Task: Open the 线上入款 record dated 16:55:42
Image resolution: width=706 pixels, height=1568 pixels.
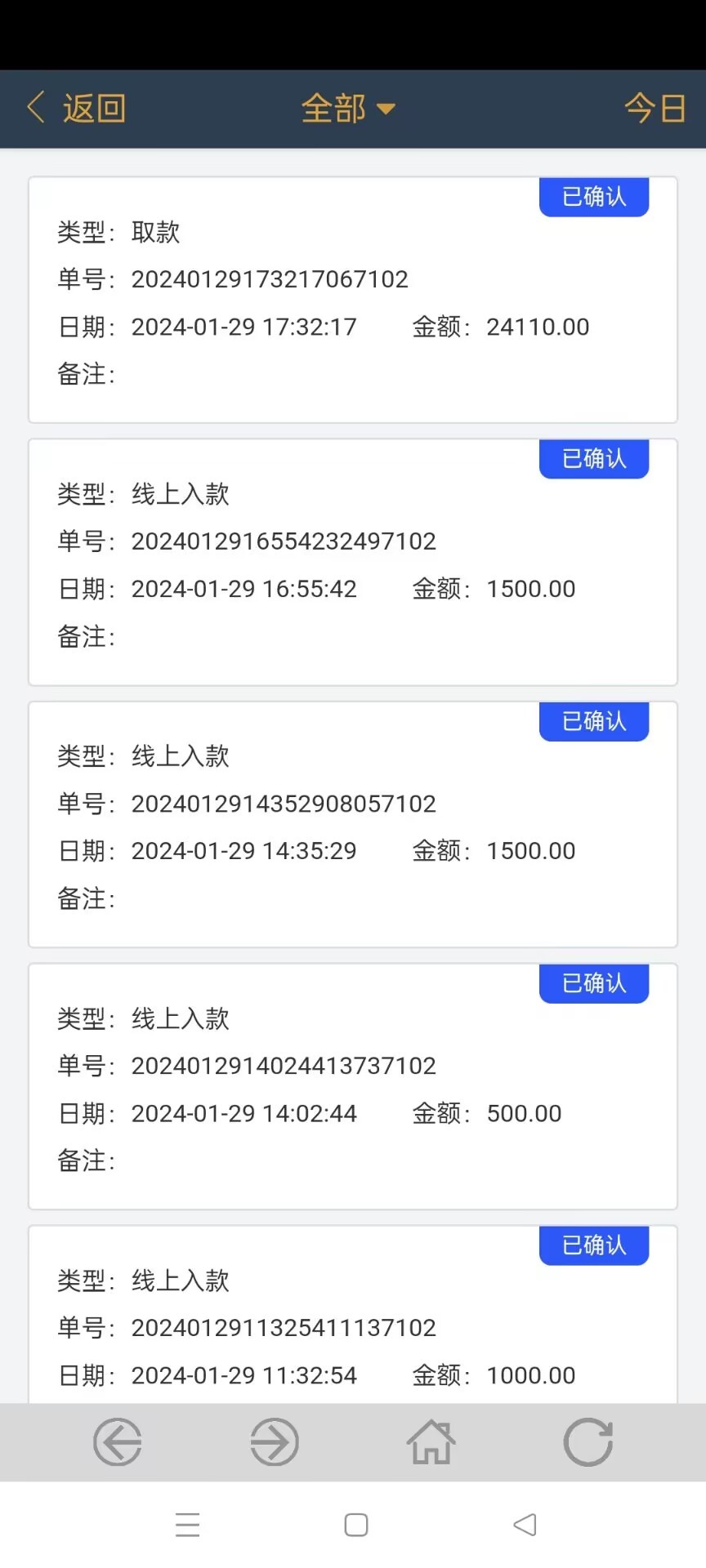Action: (x=353, y=563)
